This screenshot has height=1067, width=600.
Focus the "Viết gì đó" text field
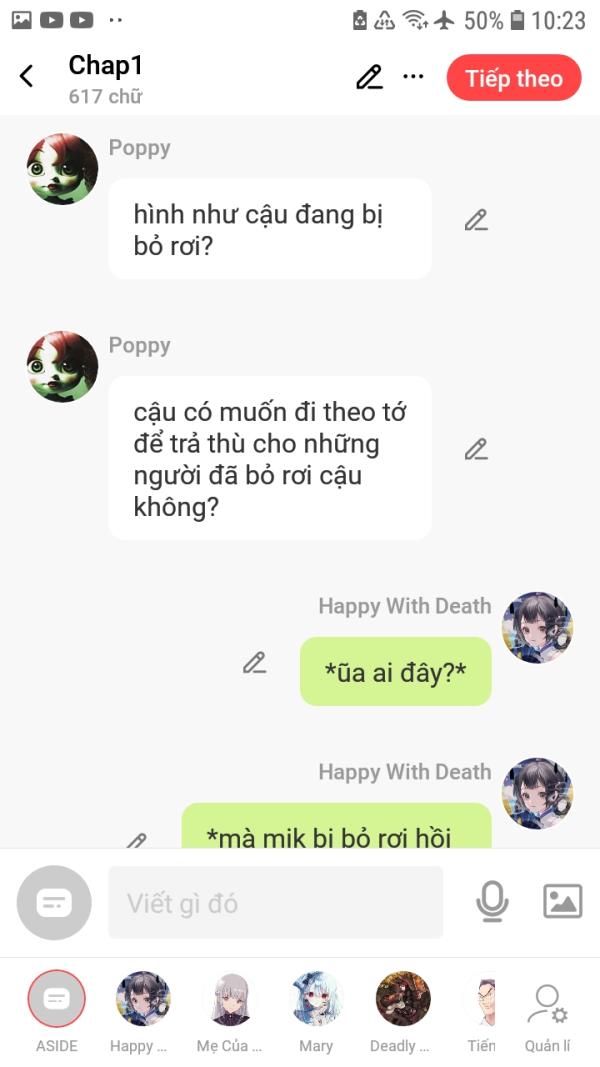click(276, 902)
